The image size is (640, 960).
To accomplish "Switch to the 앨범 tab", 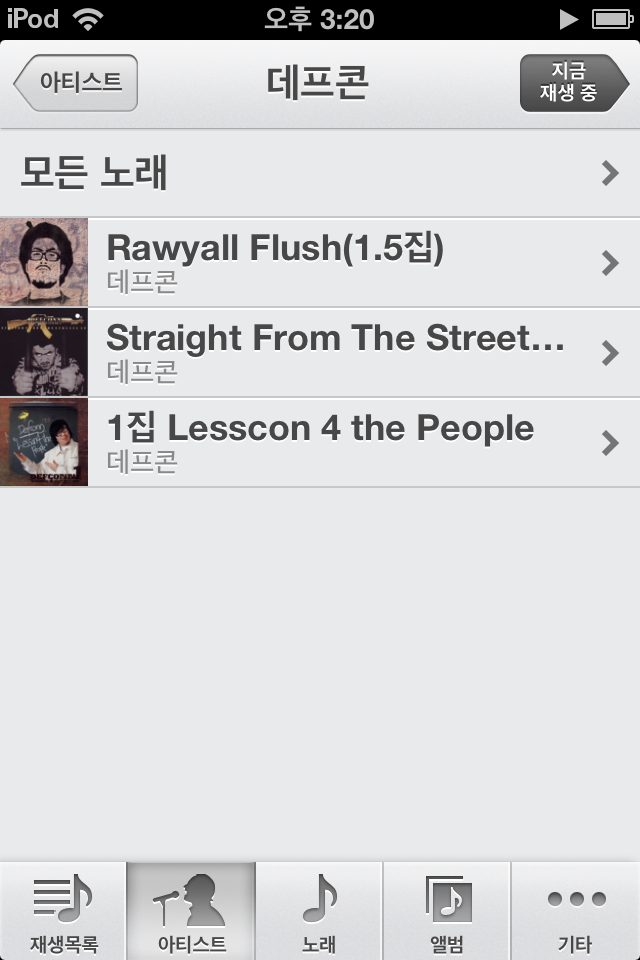I will (447, 912).
